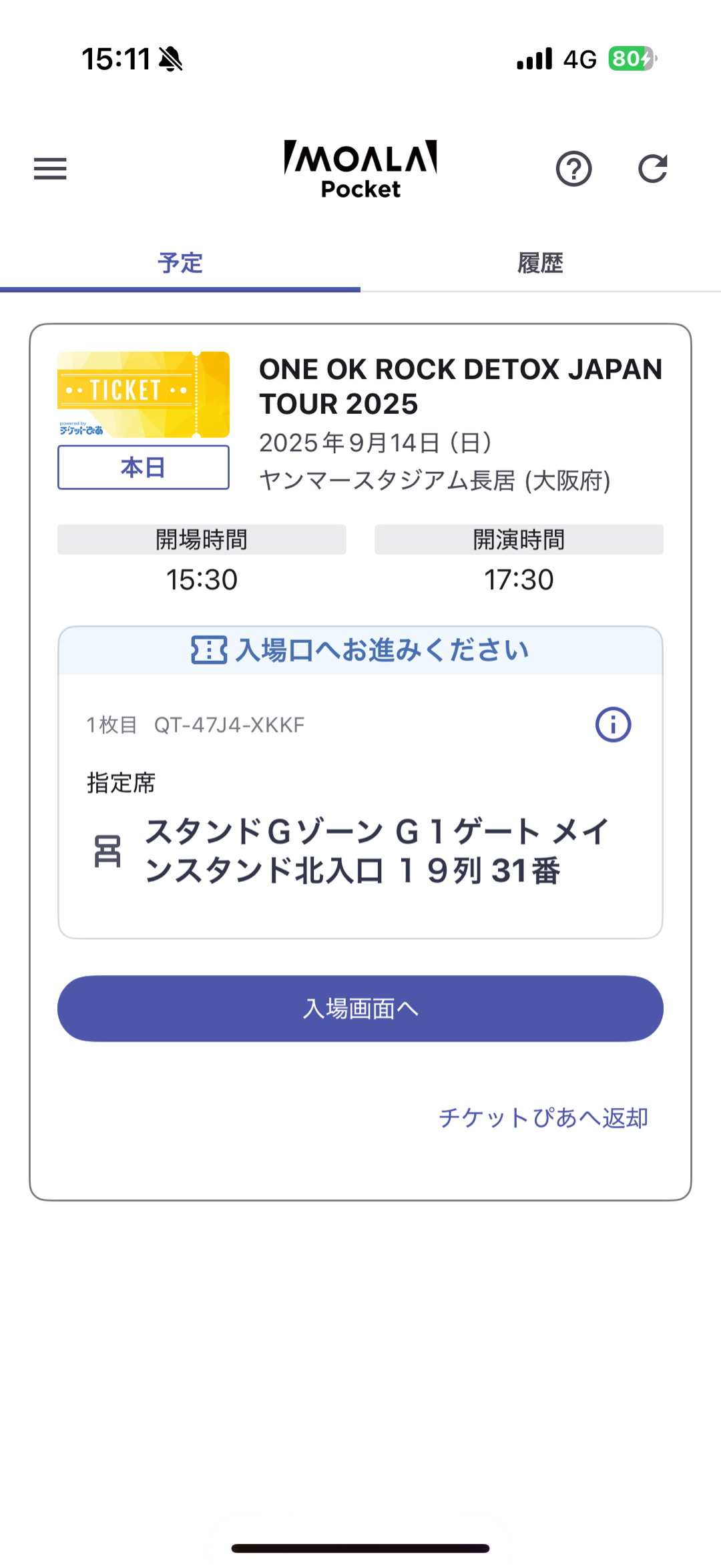Return ticket via チケットぴあへ返却 link

(x=543, y=1118)
